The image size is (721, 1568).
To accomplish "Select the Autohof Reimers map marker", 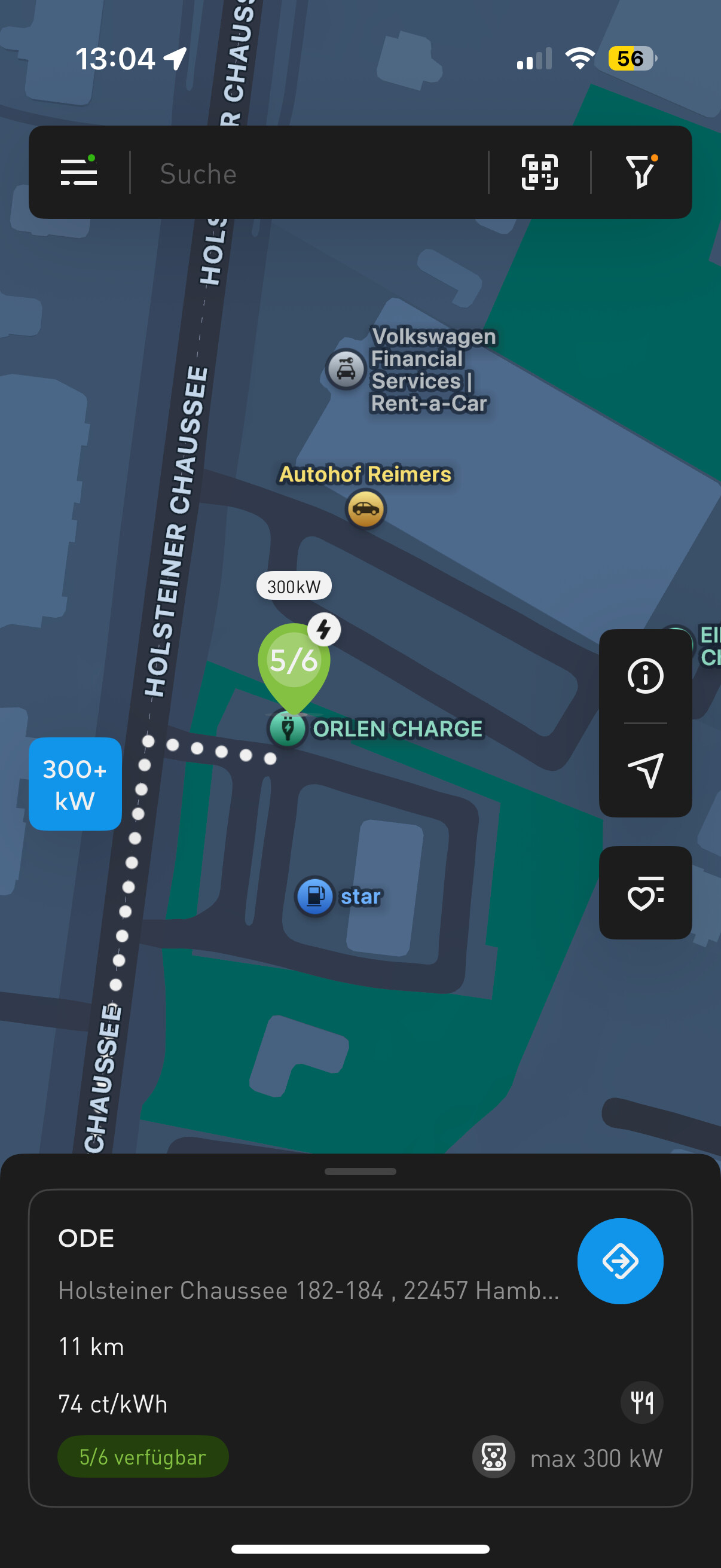I will coord(366,508).
